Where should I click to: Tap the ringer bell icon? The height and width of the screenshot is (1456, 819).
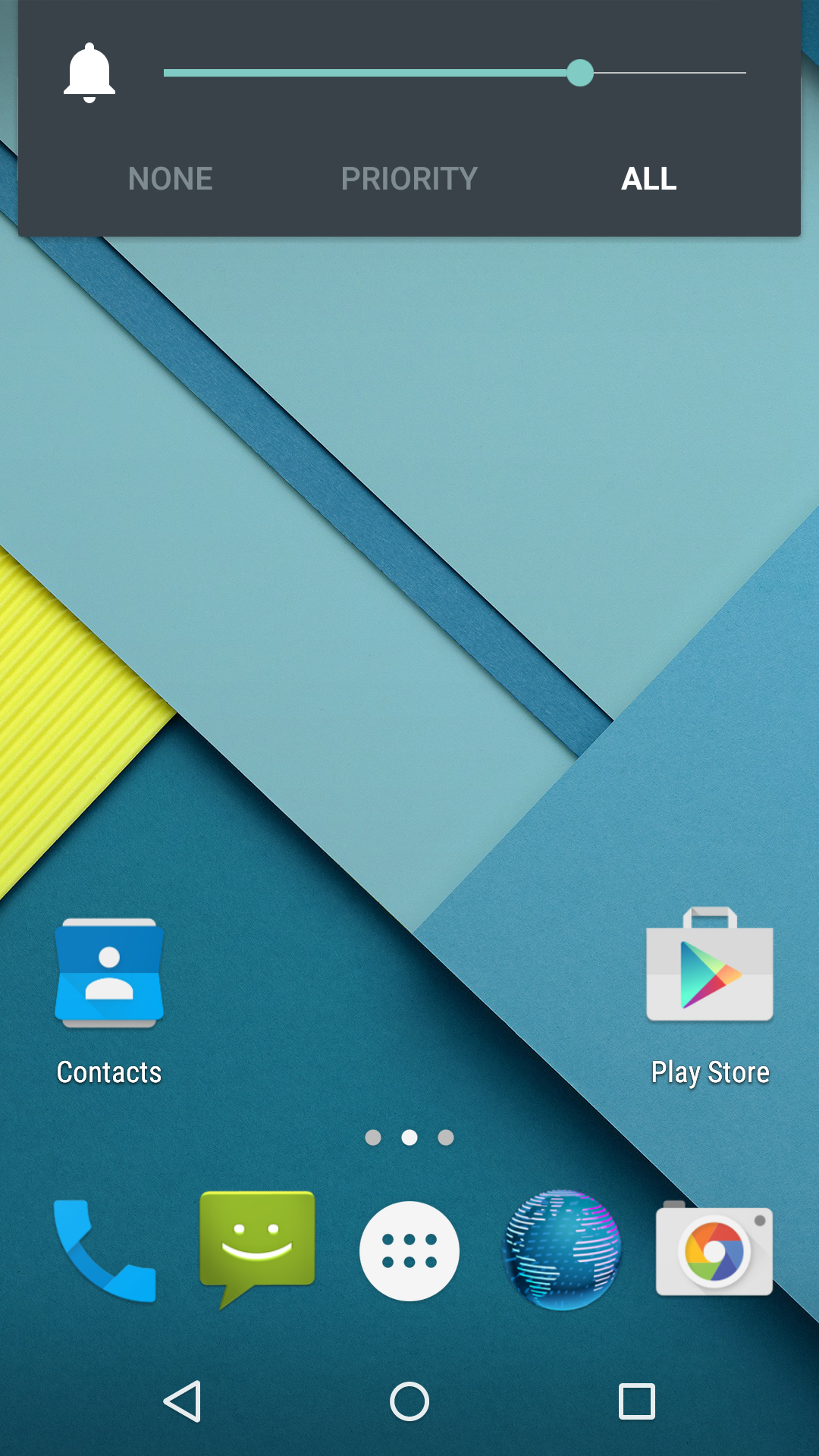(x=89, y=73)
